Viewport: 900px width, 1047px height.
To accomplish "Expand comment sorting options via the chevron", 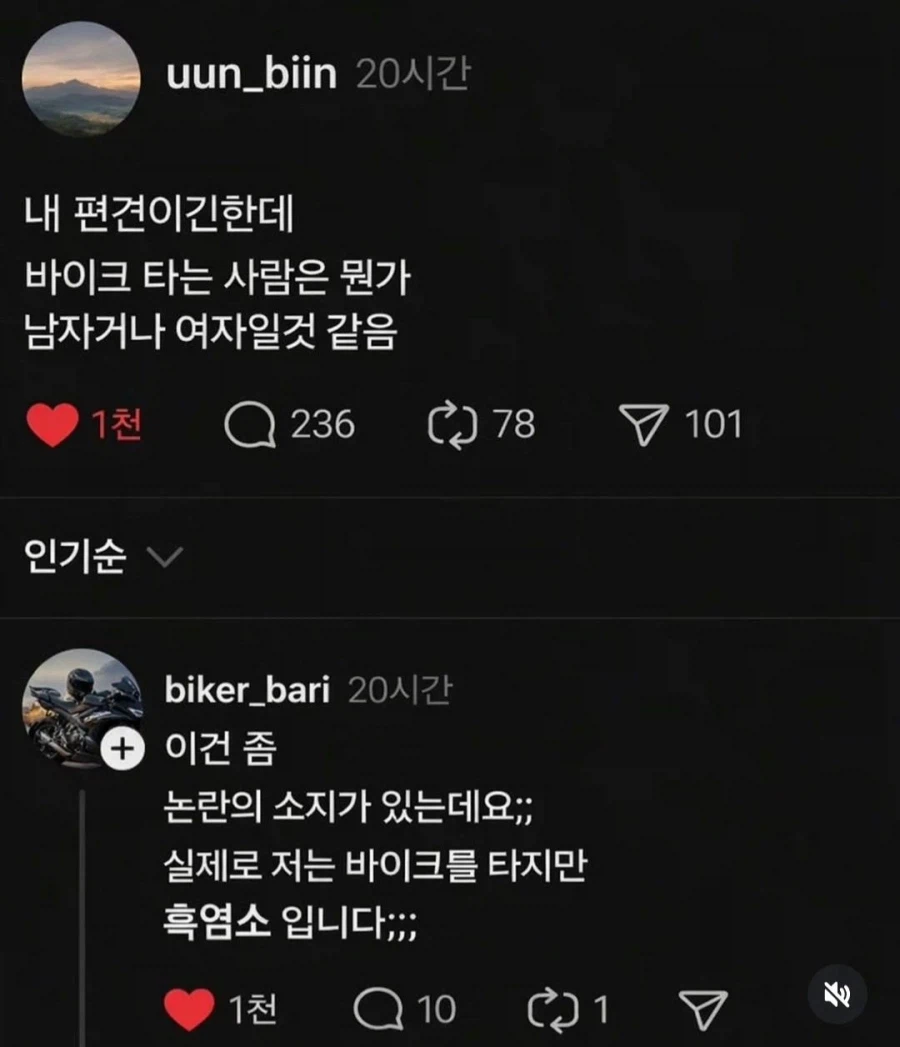I will [166, 558].
